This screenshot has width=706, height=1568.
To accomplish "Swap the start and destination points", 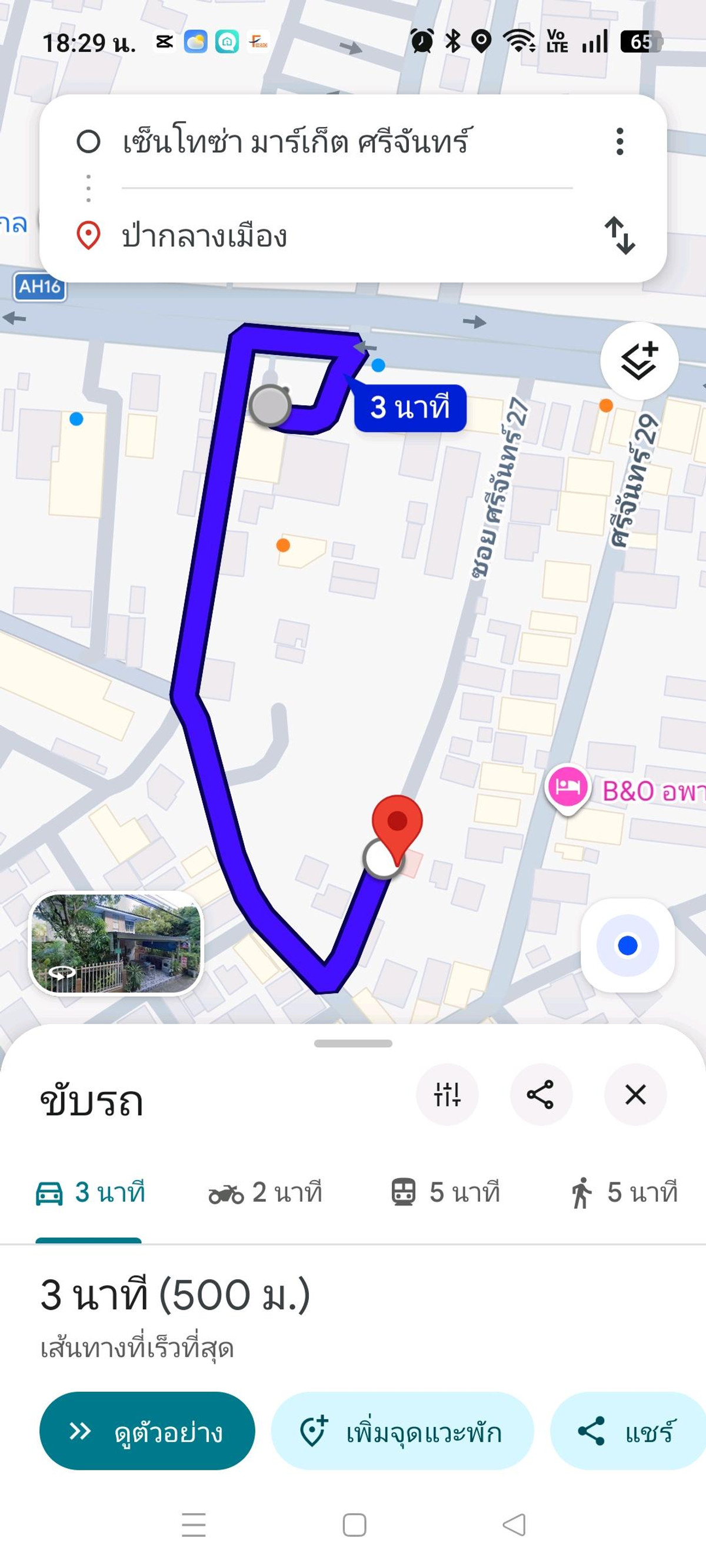I will (620, 236).
